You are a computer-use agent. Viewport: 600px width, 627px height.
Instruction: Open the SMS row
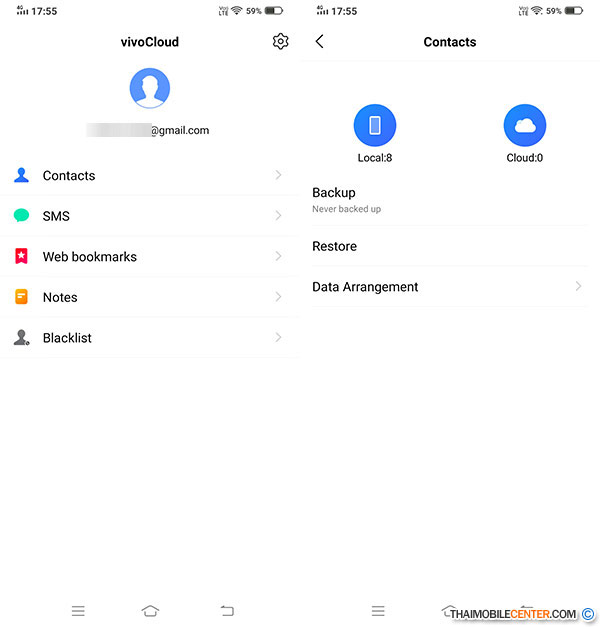tap(150, 216)
